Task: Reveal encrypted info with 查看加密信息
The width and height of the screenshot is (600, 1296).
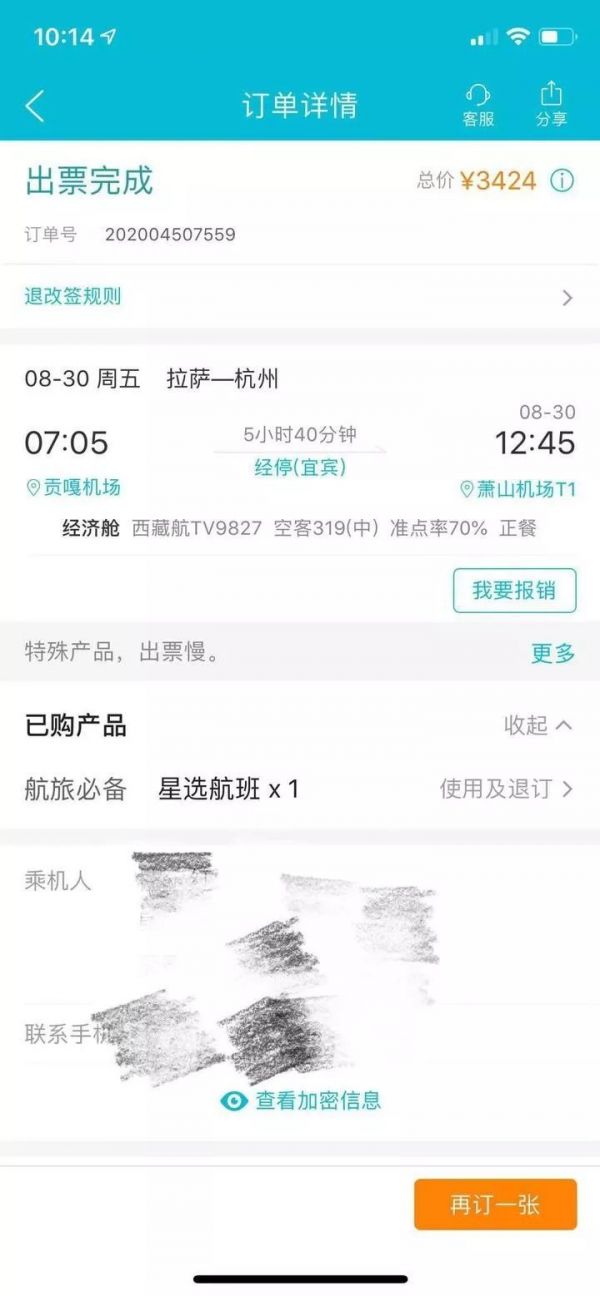Action: 302,1101
